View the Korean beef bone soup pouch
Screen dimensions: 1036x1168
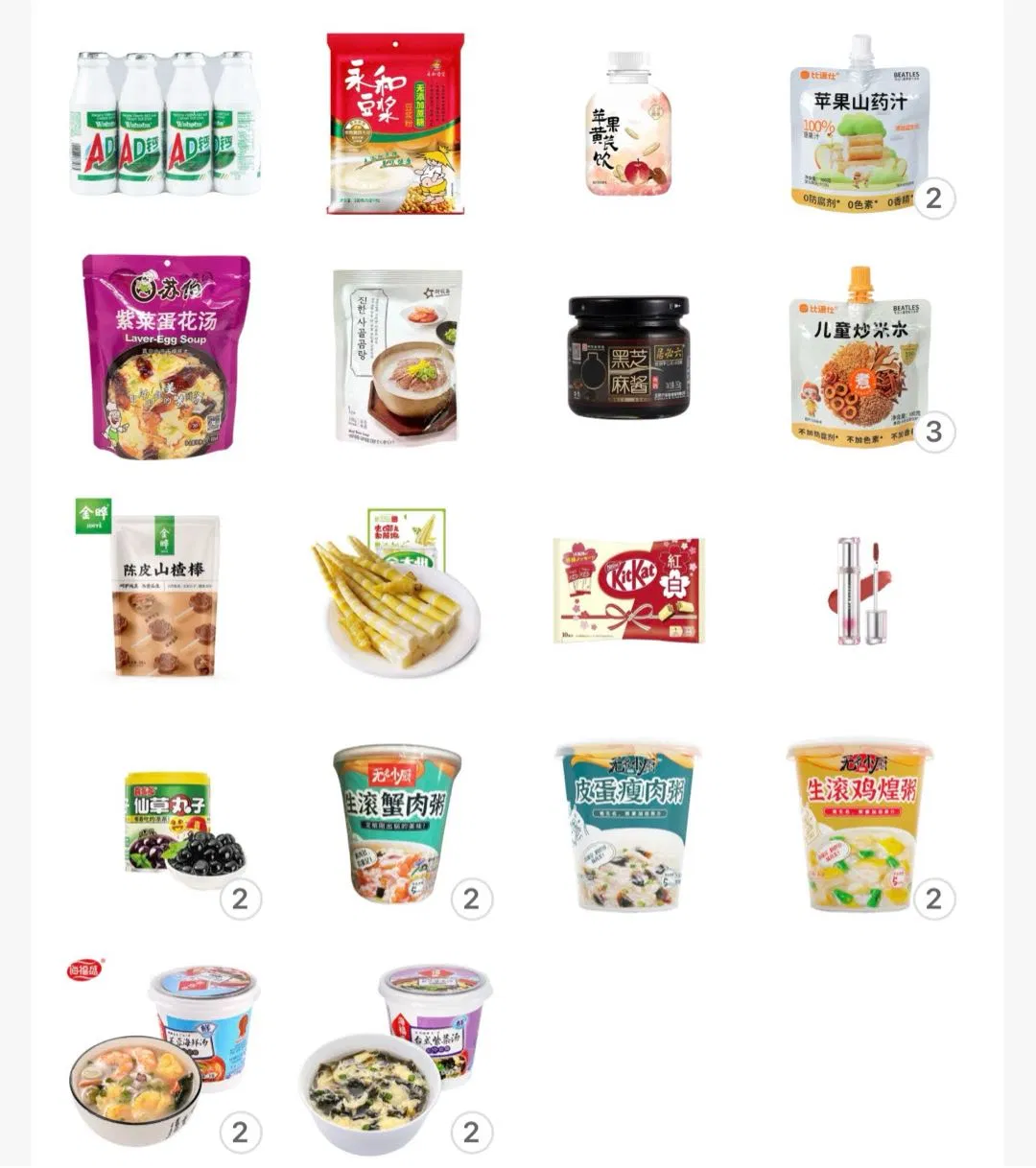[x=395, y=357]
